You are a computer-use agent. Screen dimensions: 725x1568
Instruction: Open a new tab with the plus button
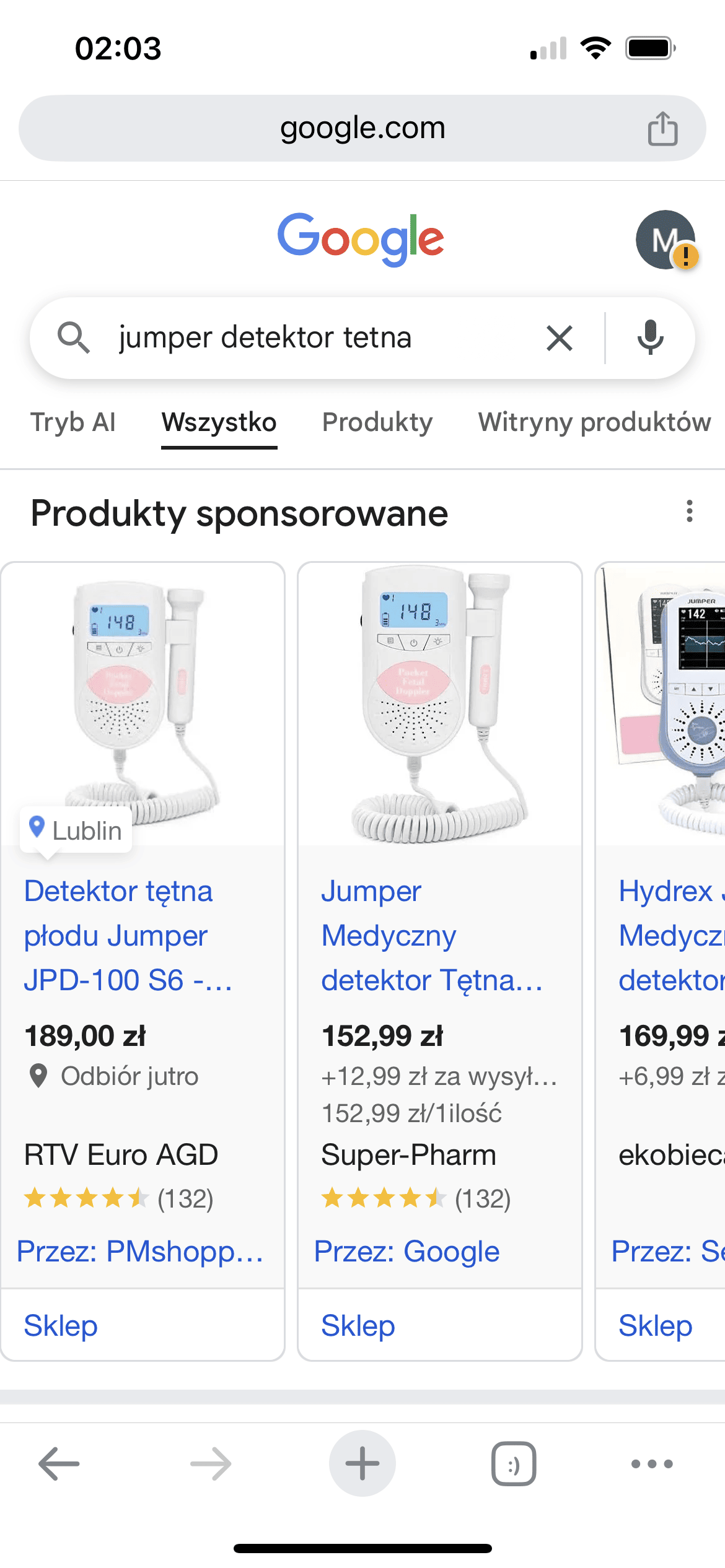coord(362,1464)
